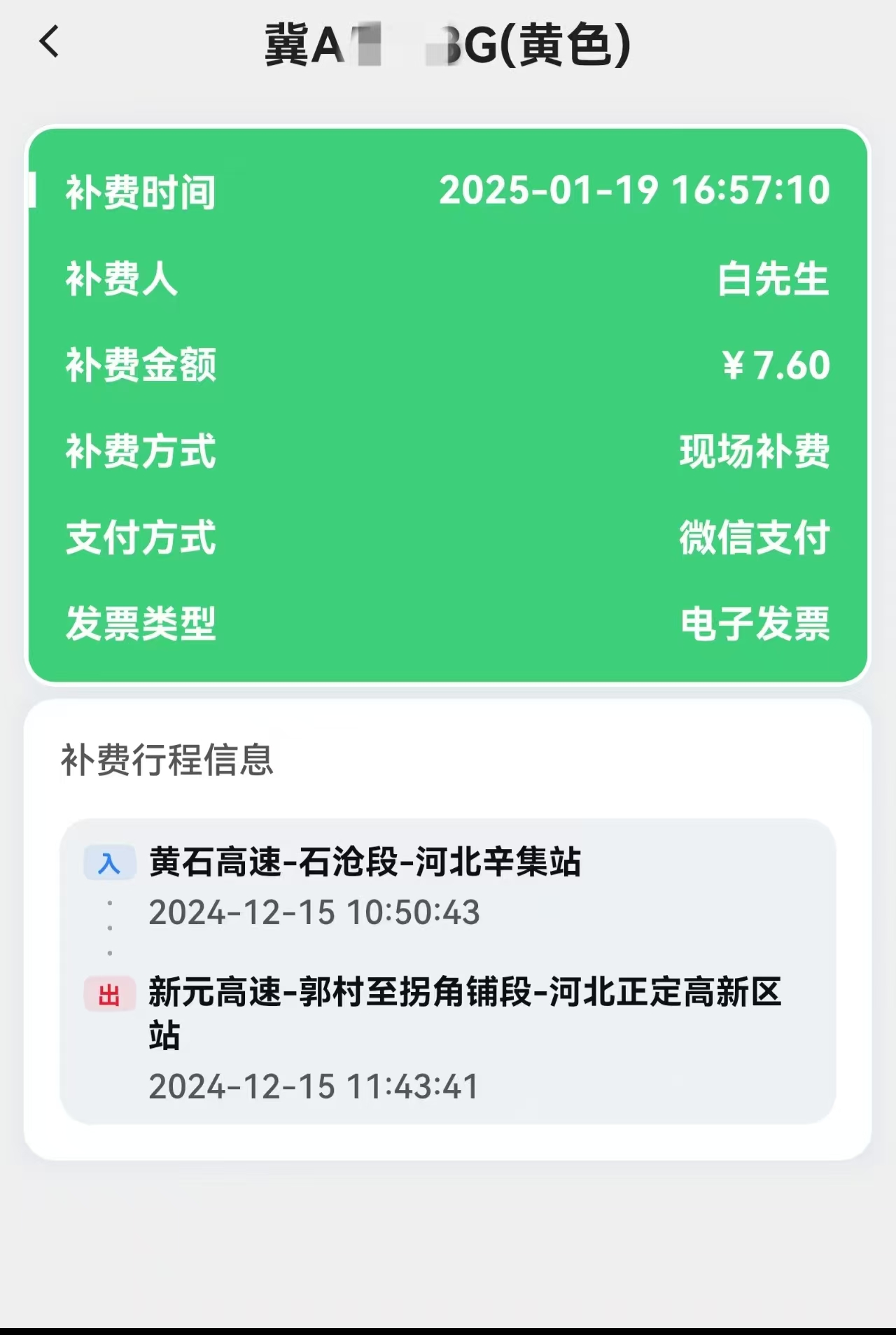Tap the entry timestamp 2024-12-15 10:50:43
This screenshot has height=1335, width=896.
(x=314, y=914)
